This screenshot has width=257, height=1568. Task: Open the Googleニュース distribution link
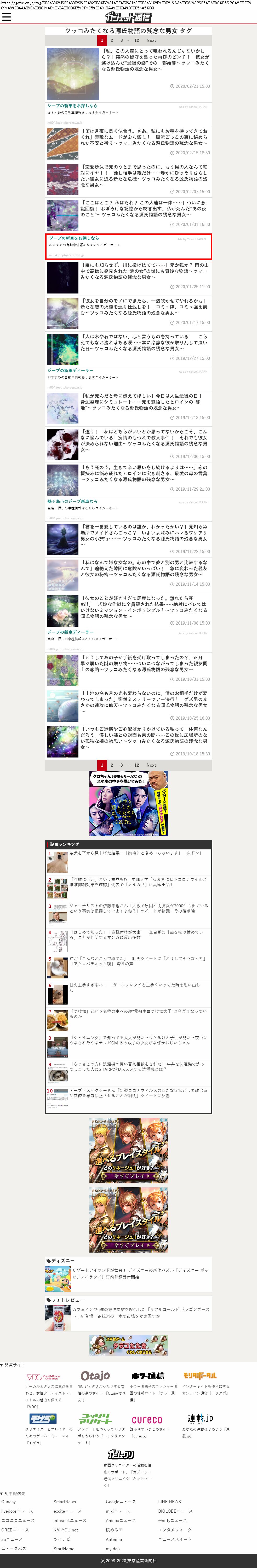point(121,1502)
